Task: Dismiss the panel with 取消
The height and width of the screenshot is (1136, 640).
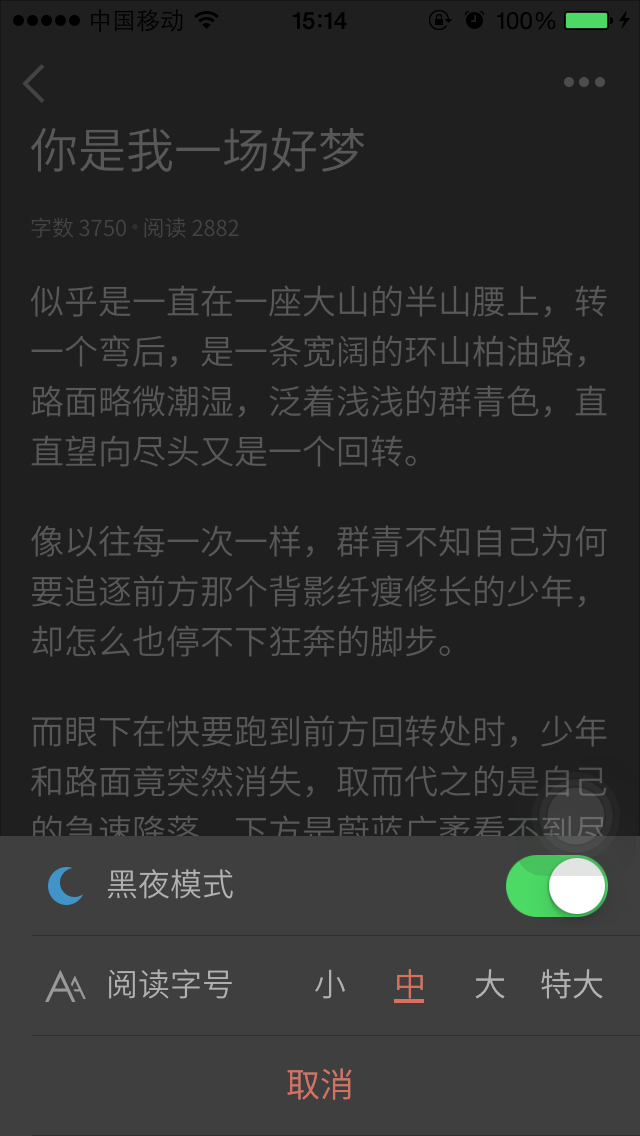Action: pos(320,1085)
